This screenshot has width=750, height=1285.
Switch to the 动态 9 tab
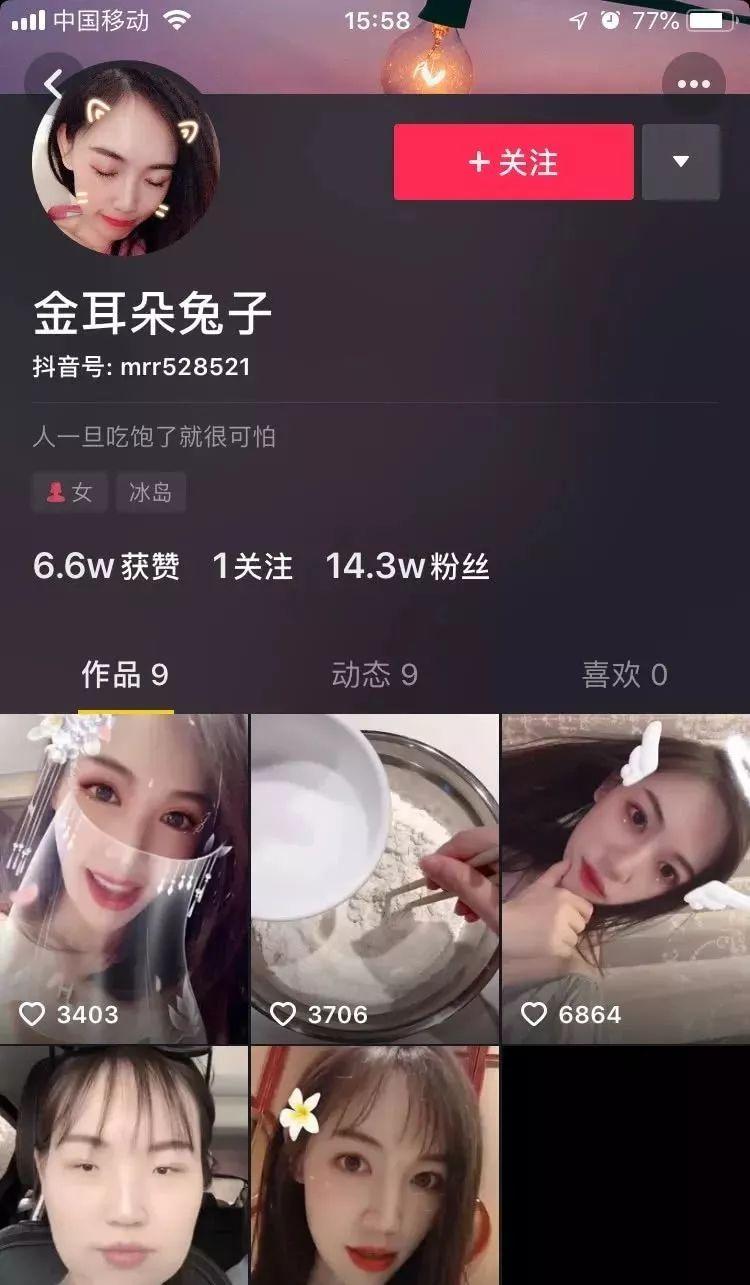tap(375, 675)
